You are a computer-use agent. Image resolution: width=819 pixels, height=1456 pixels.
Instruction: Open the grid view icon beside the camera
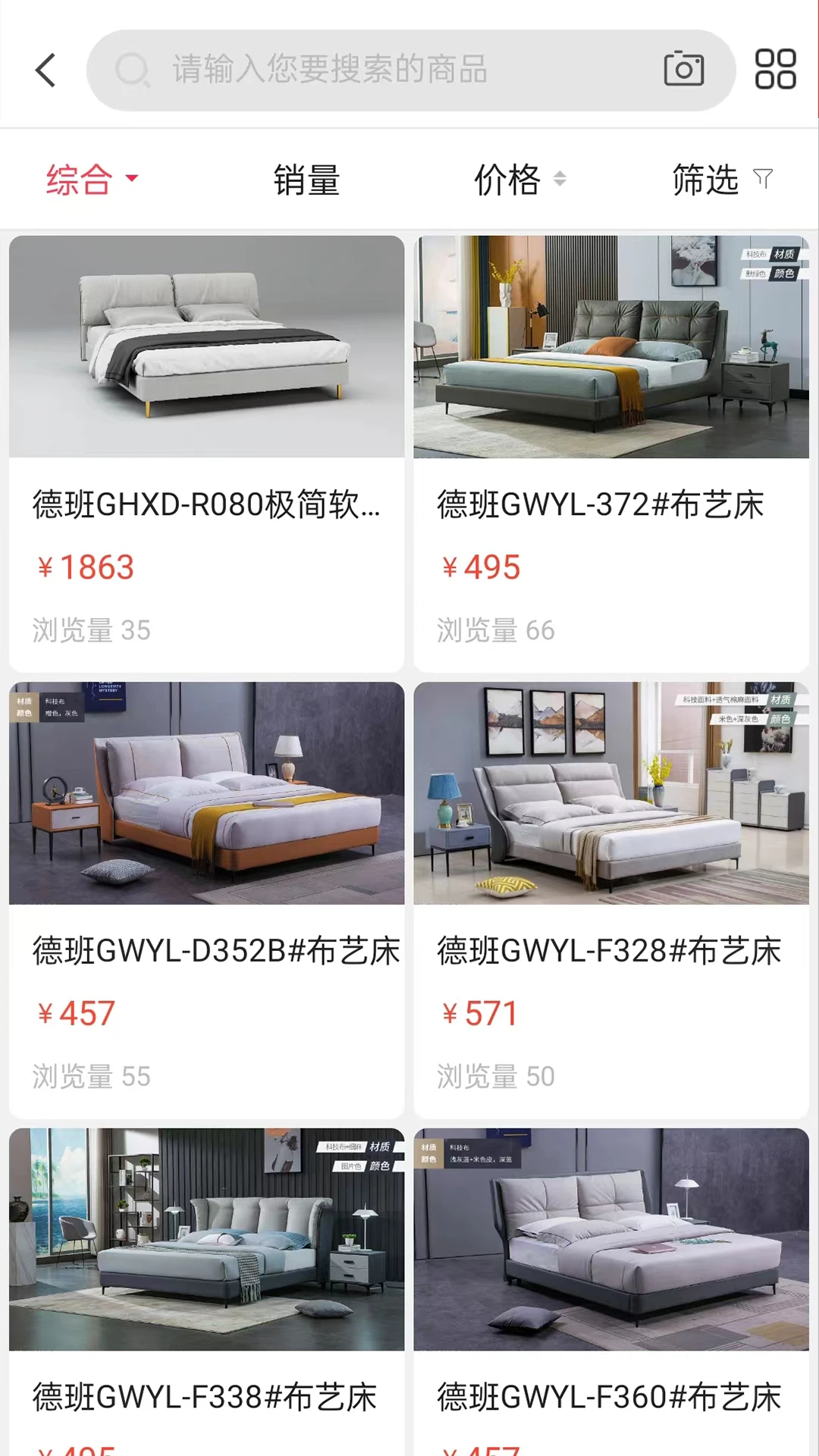coord(774,70)
